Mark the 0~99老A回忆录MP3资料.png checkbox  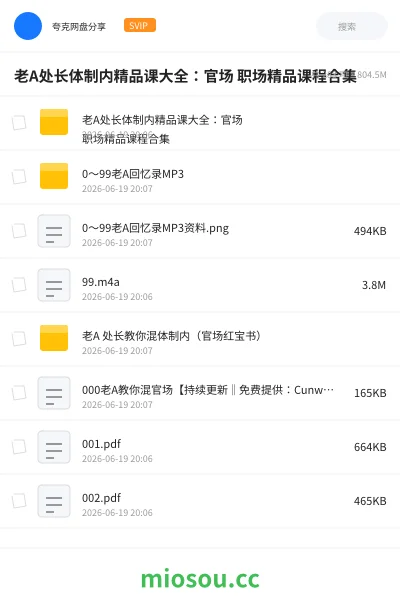(19, 231)
